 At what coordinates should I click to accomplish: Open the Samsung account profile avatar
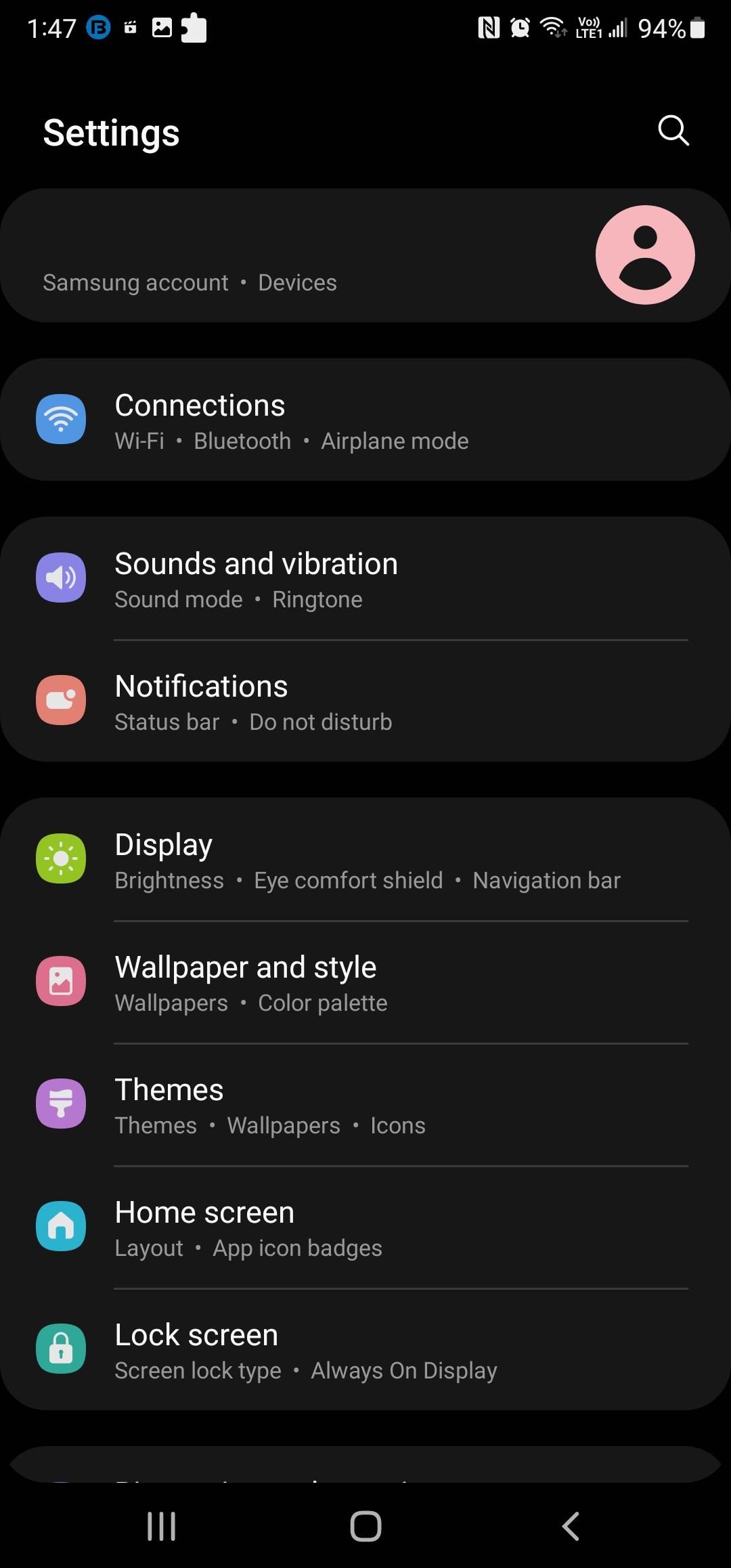[x=644, y=255]
